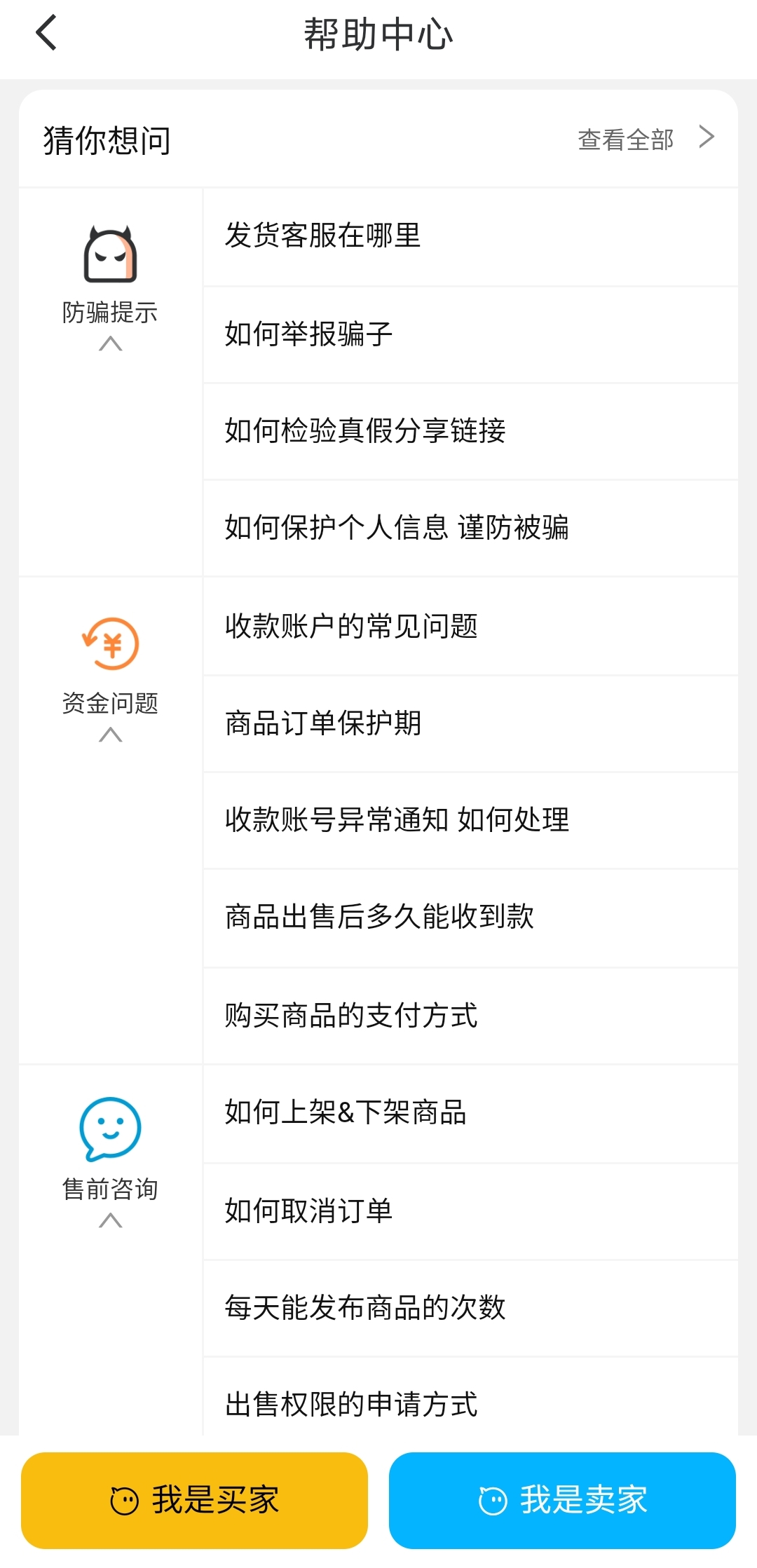
Task: Select the 我是买家 button
Action: click(x=194, y=1500)
